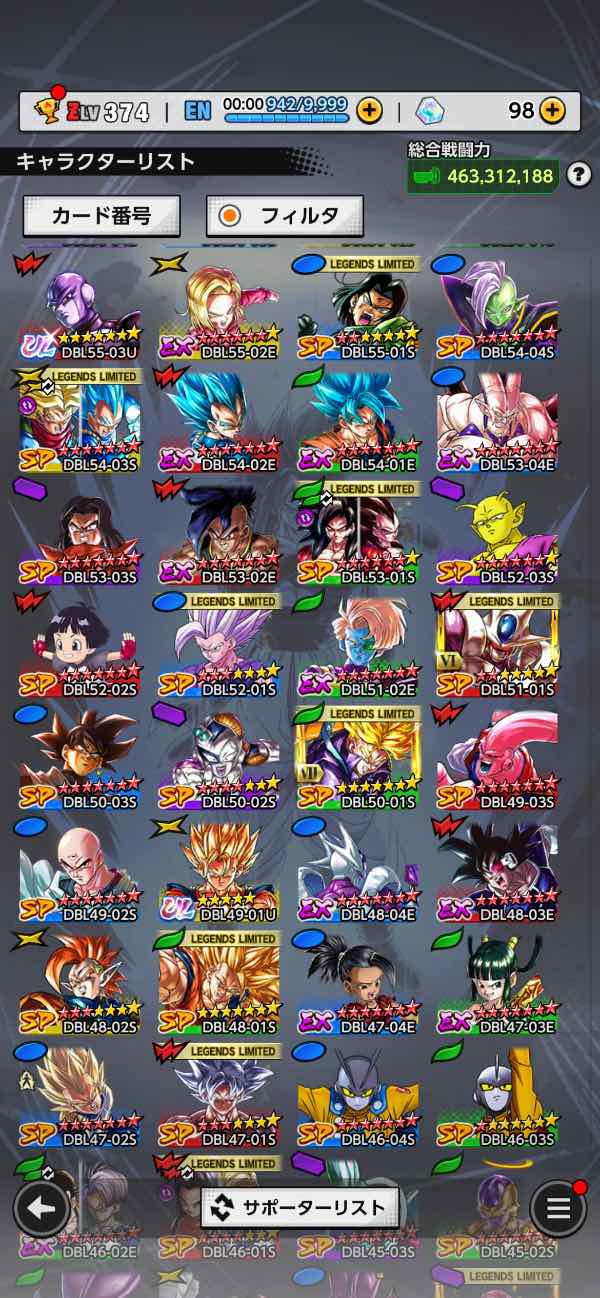Open character card DBL51-01S
Image resolution: width=600 pixels, height=1298 pixels.
497,645
